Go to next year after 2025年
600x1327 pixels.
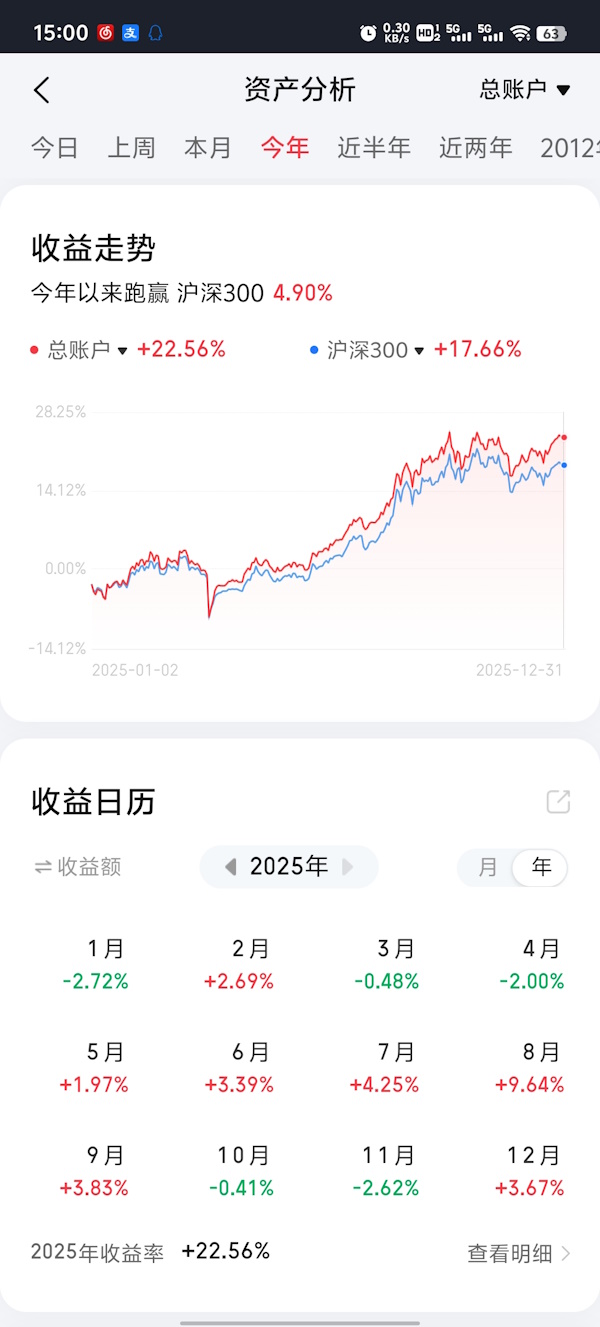pos(348,867)
